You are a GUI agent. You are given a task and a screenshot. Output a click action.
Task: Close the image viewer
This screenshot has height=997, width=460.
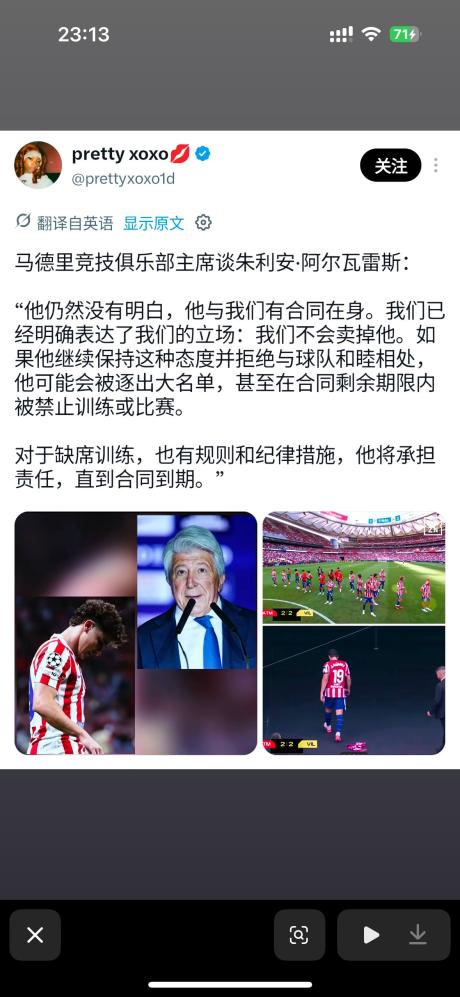click(35, 935)
